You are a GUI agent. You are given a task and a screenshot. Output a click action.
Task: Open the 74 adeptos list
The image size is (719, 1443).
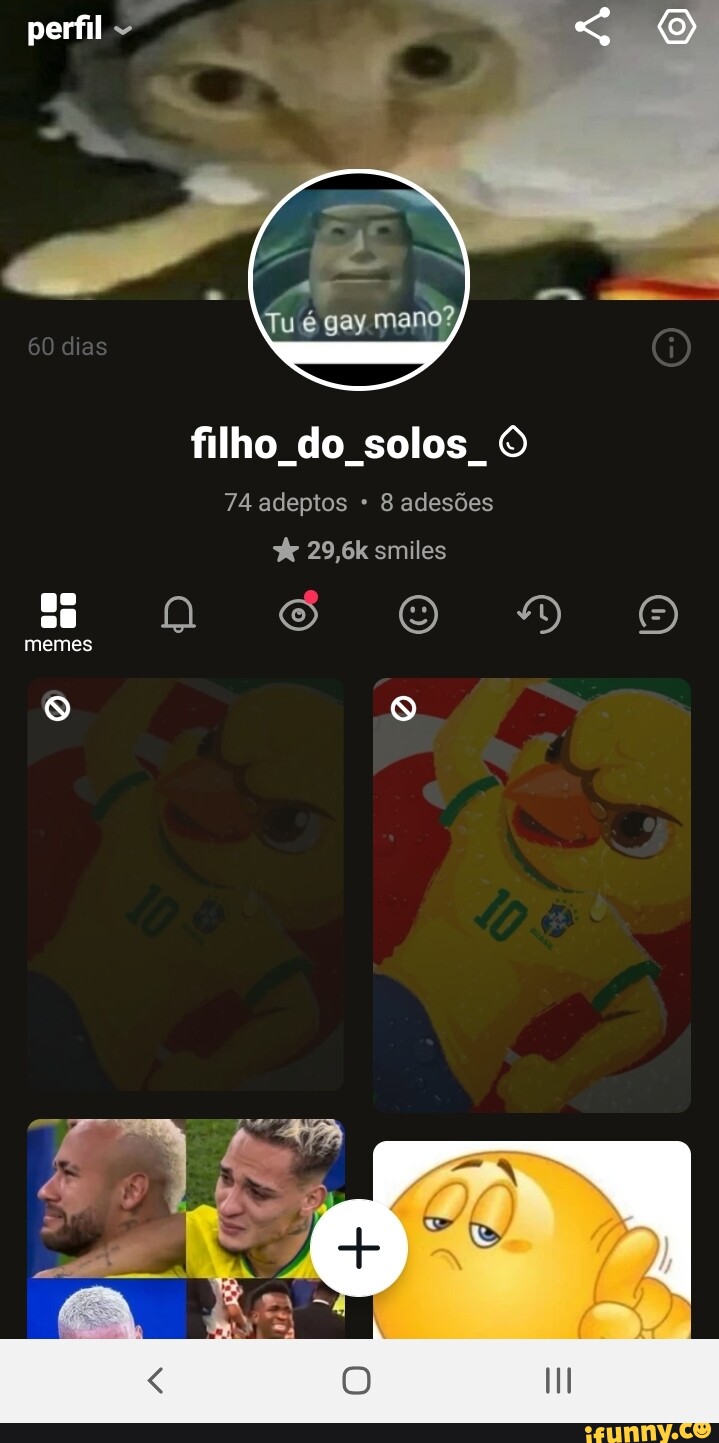pos(286,502)
